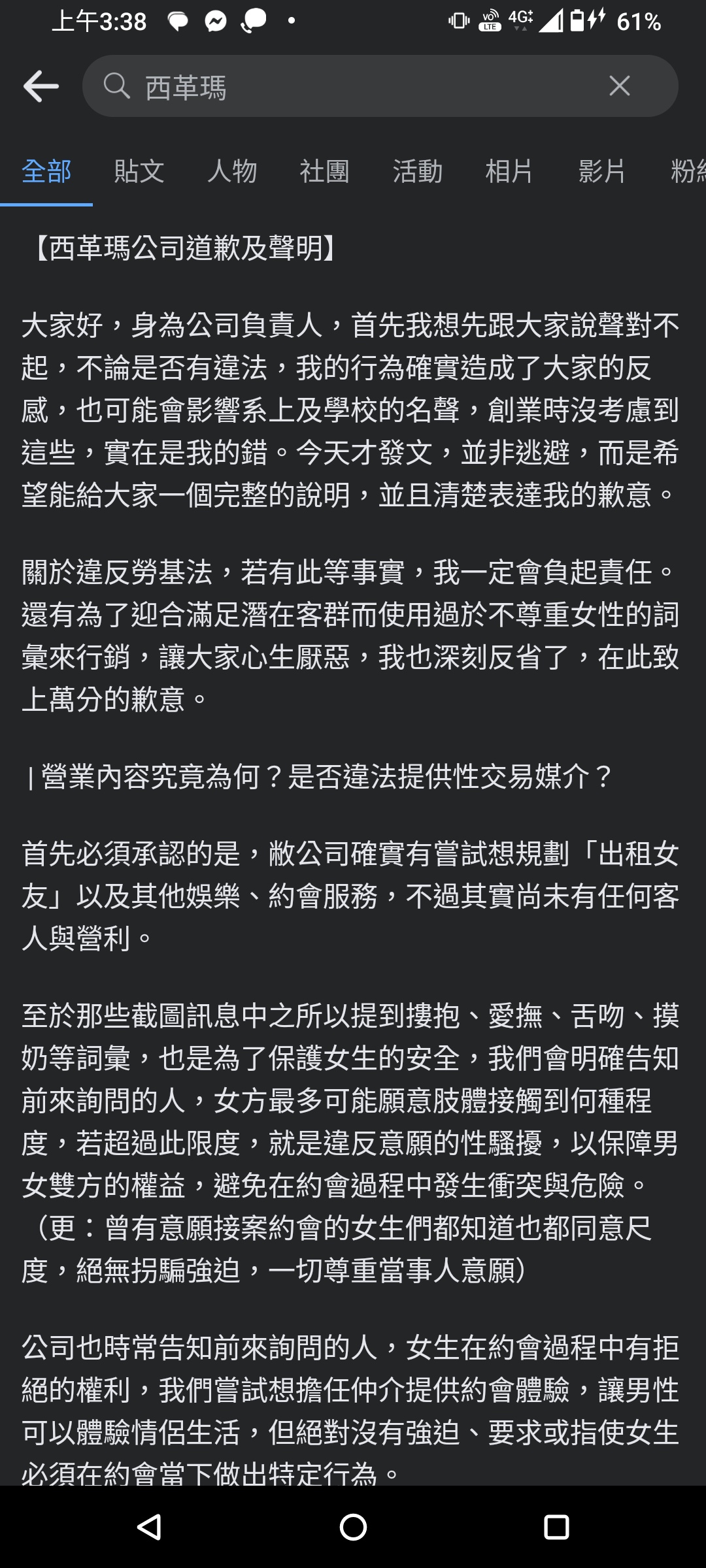706x1568 pixels.
Task: Show results under the 影片 tab
Action: pos(602,172)
